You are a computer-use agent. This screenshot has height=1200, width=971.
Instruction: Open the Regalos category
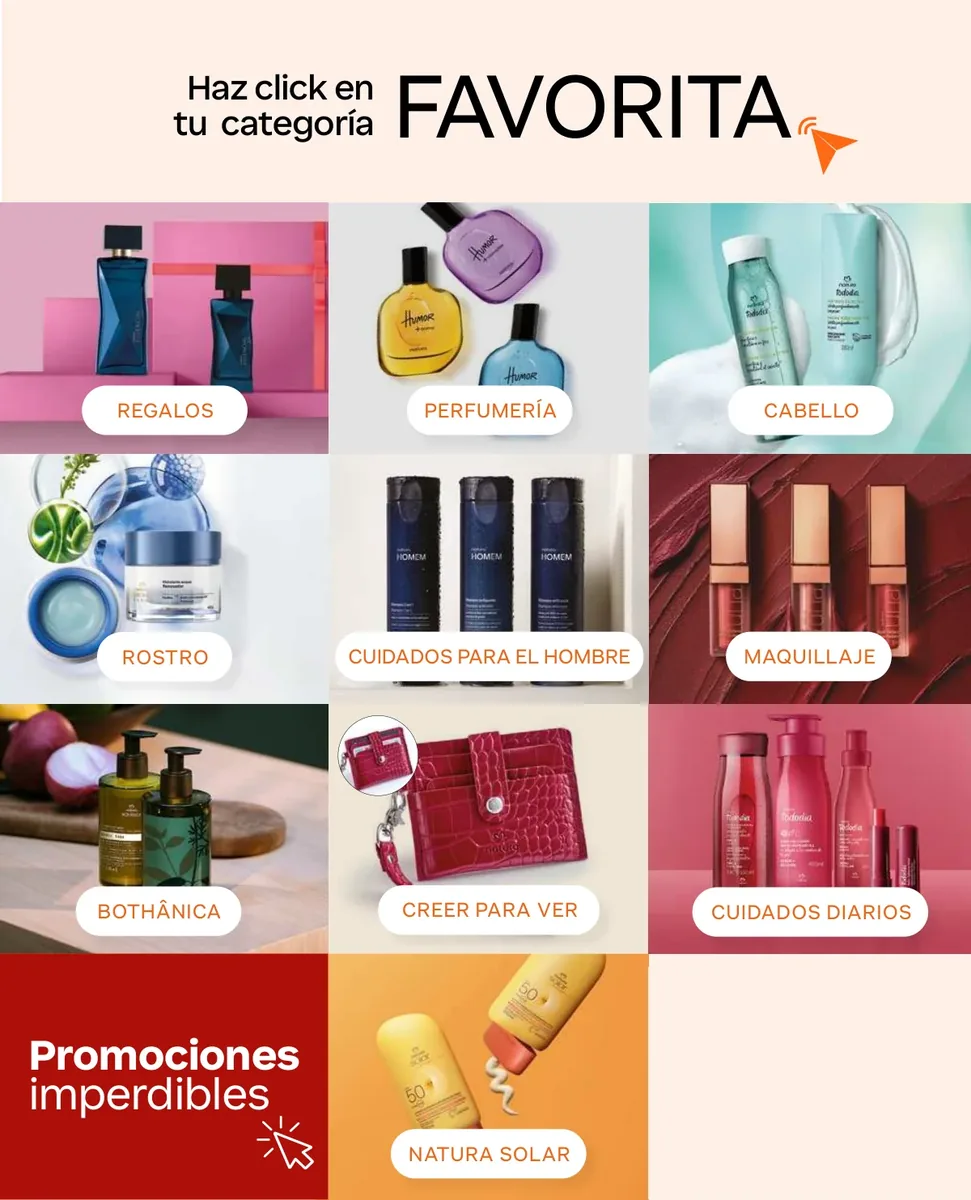164,328
